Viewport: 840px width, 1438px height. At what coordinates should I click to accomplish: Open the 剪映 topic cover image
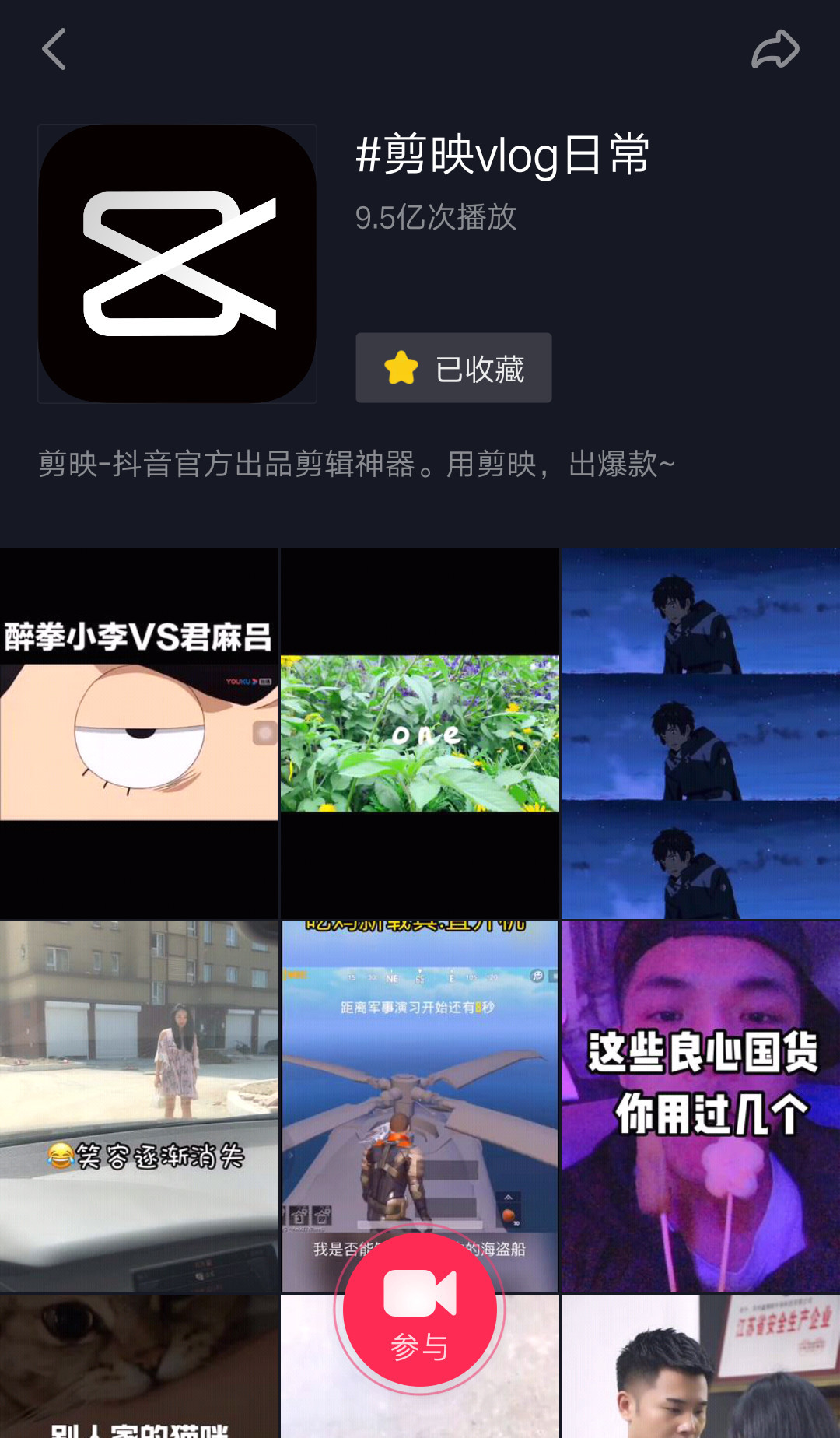[x=177, y=264]
